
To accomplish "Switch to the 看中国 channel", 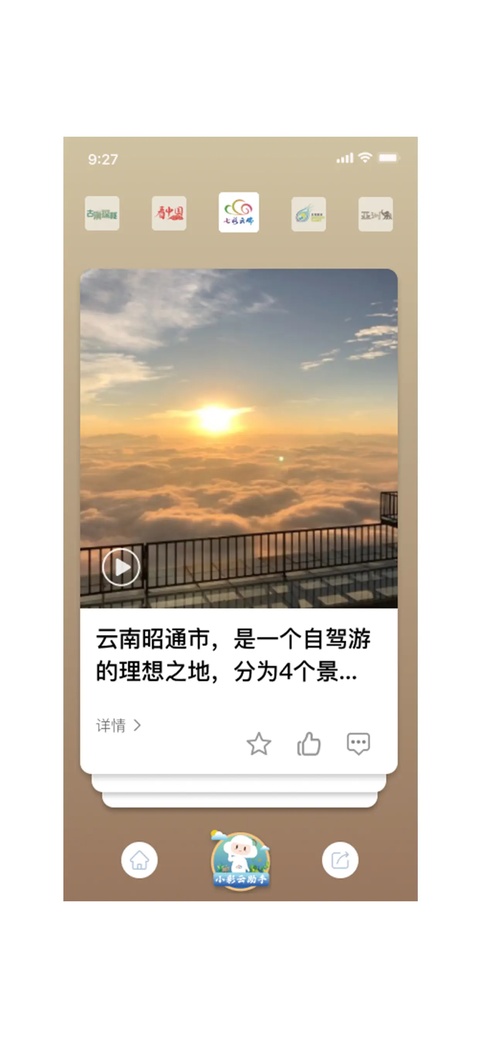I will (x=169, y=213).
